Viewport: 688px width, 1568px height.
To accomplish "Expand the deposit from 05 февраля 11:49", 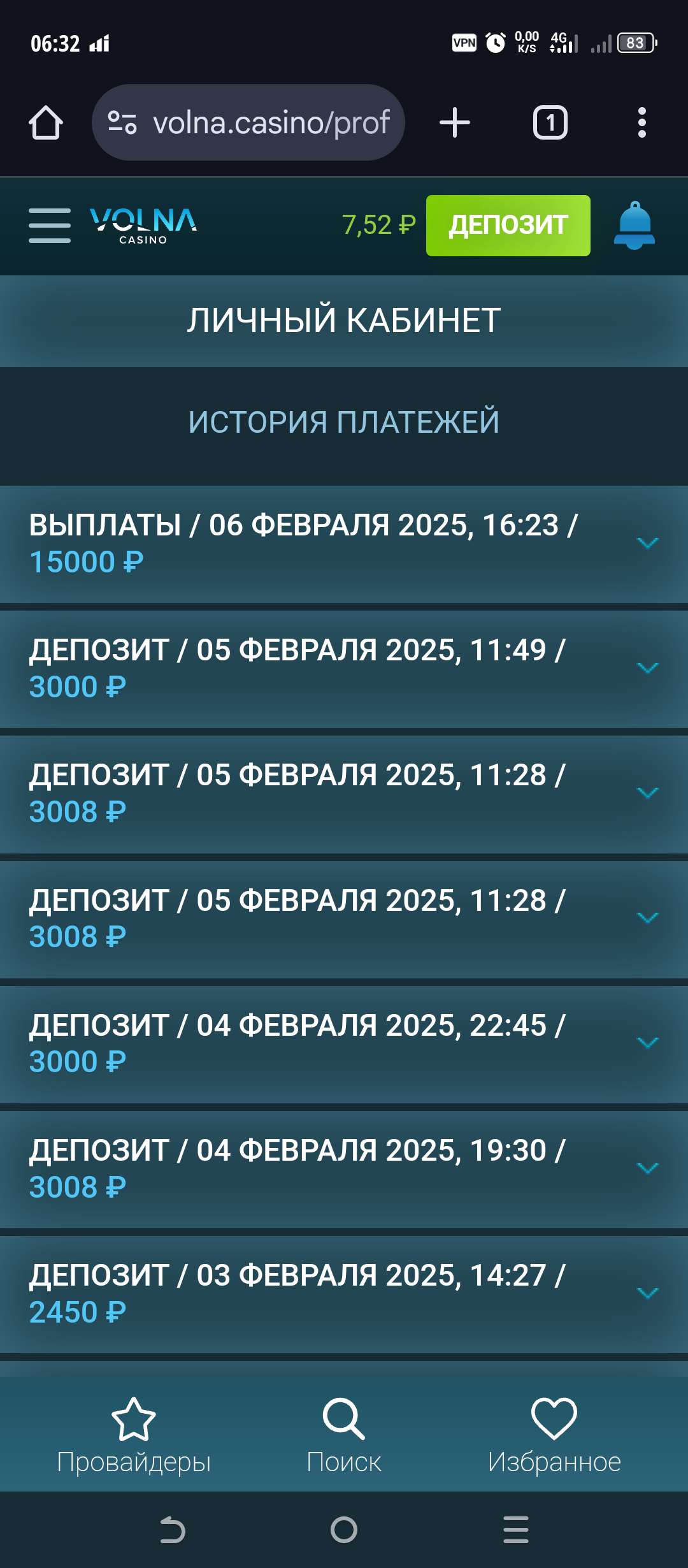I will tap(648, 667).
